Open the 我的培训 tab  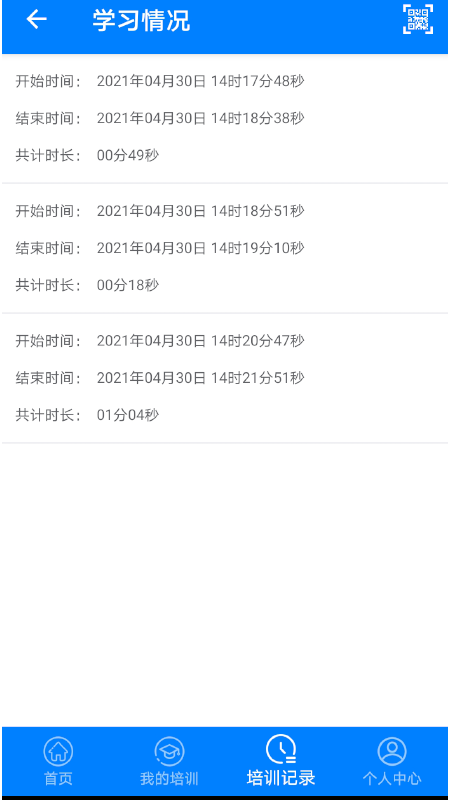(x=169, y=761)
